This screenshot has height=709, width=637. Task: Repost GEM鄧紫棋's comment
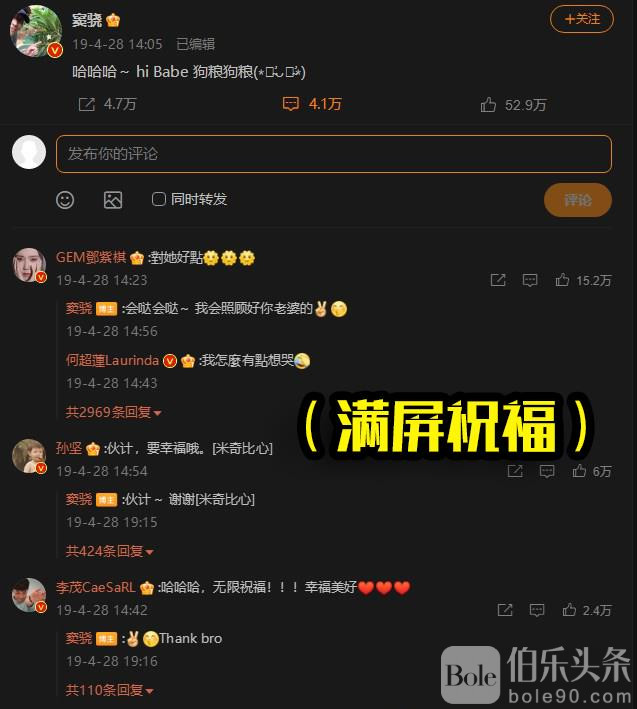tap(498, 281)
